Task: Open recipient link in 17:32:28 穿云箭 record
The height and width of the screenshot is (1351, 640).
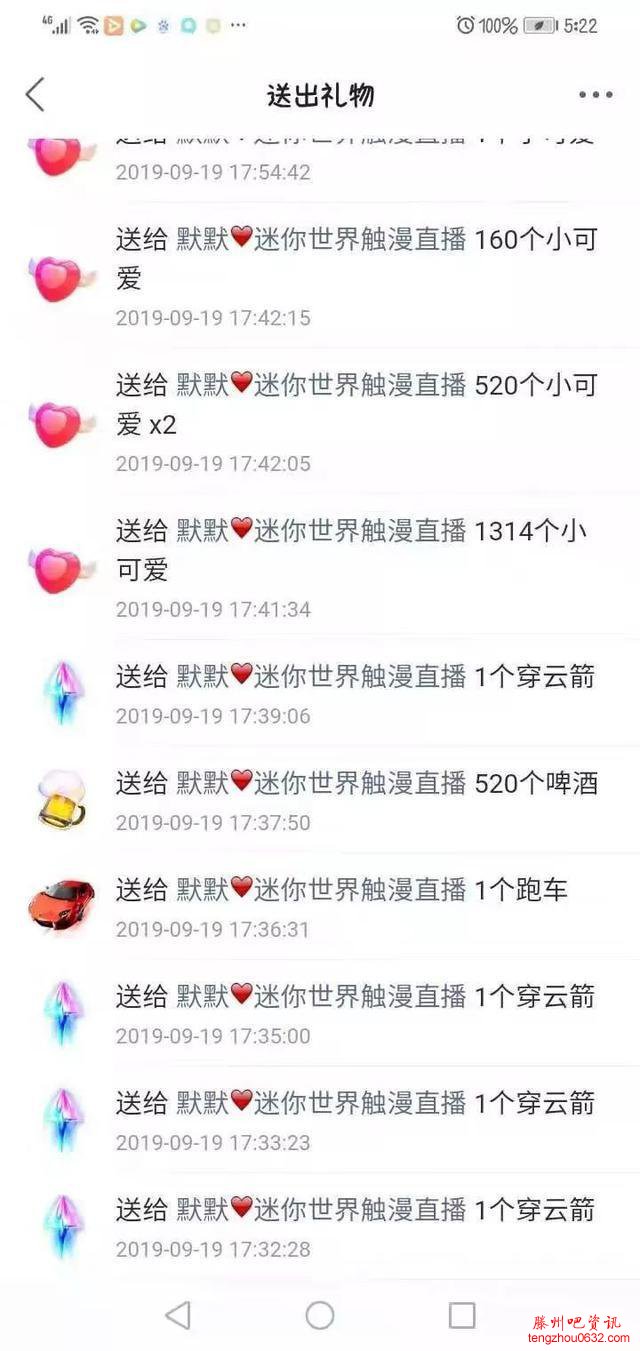Action: coord(321,1210)
